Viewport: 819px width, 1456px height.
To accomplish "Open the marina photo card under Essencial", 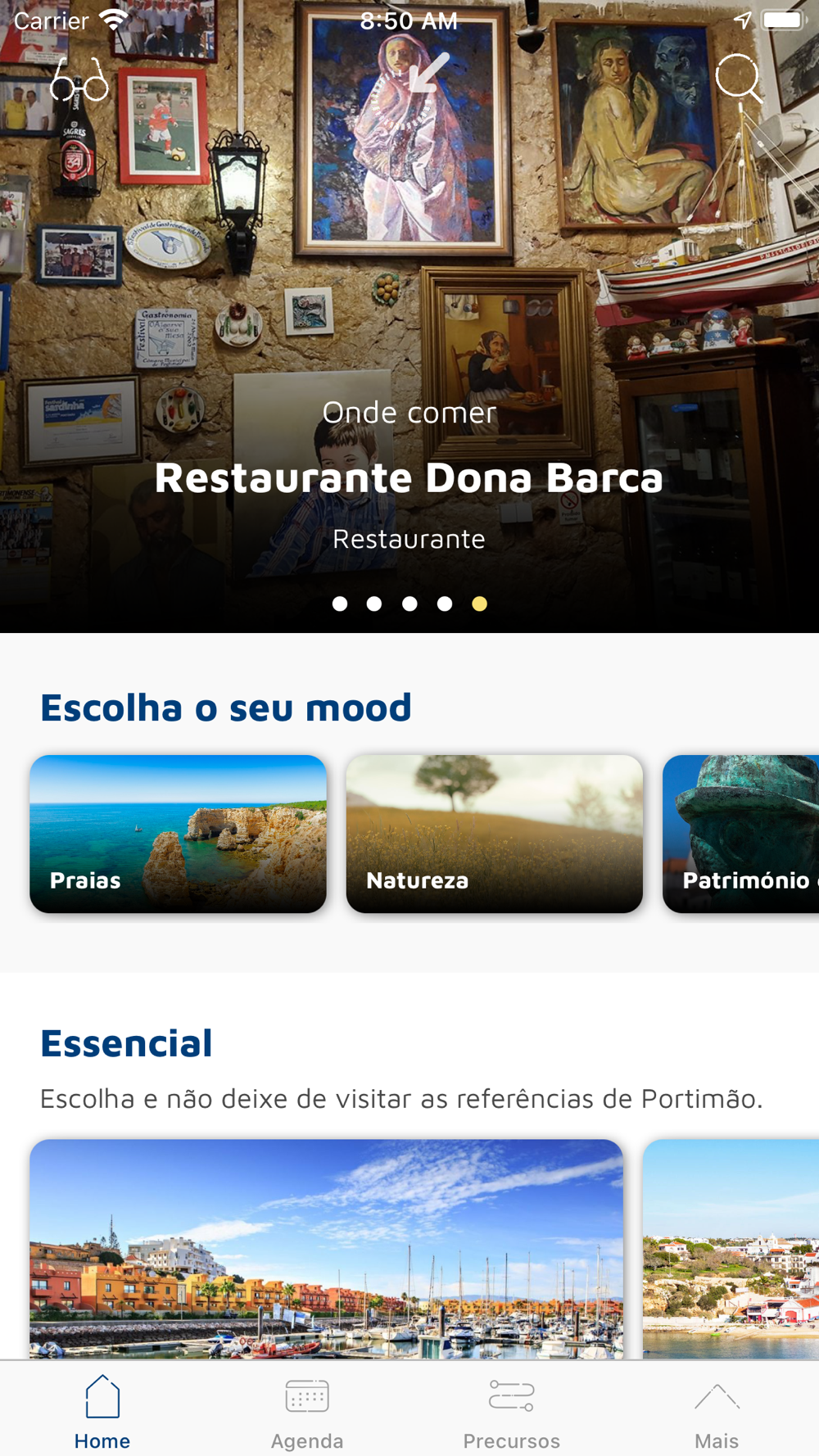I will [327, 1249].
